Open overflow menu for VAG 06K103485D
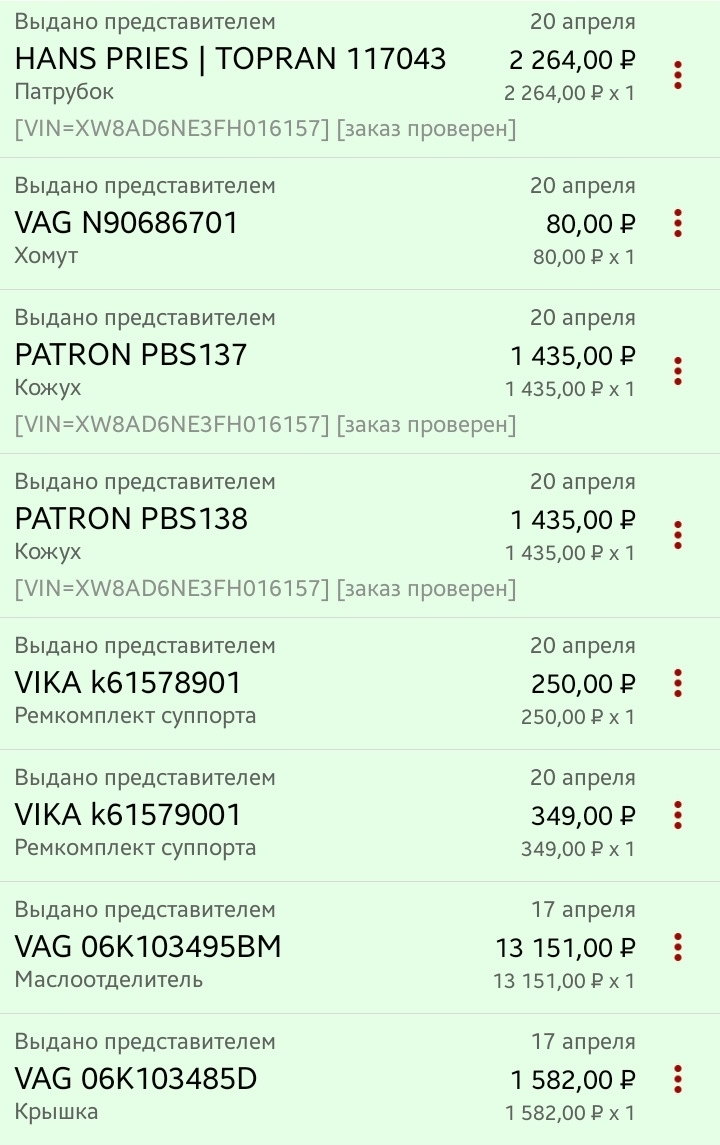Screen dimensions: 720x1145 (678, 1079)
